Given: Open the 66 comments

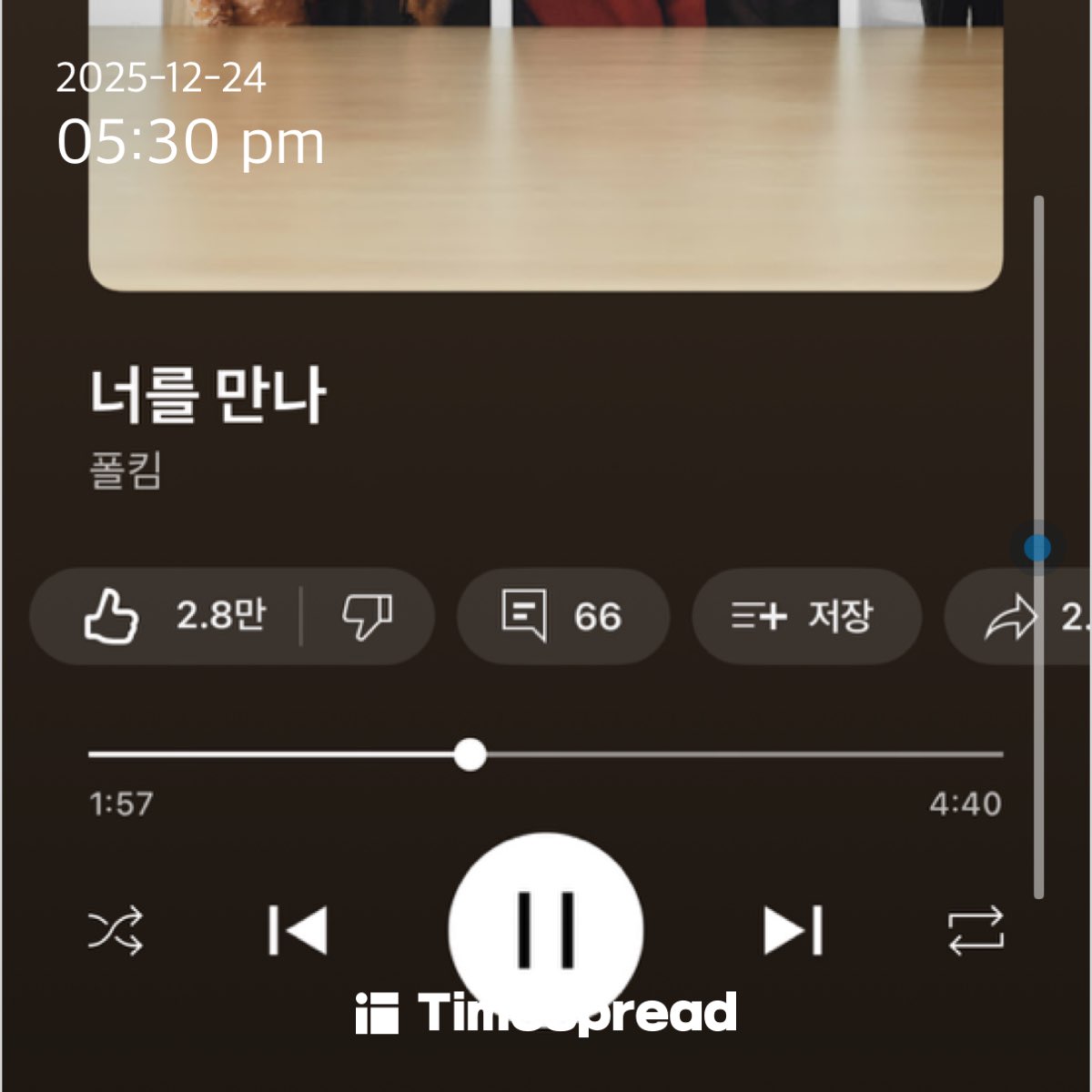Looking at the screenshot, I should click(x=562, y=616).
